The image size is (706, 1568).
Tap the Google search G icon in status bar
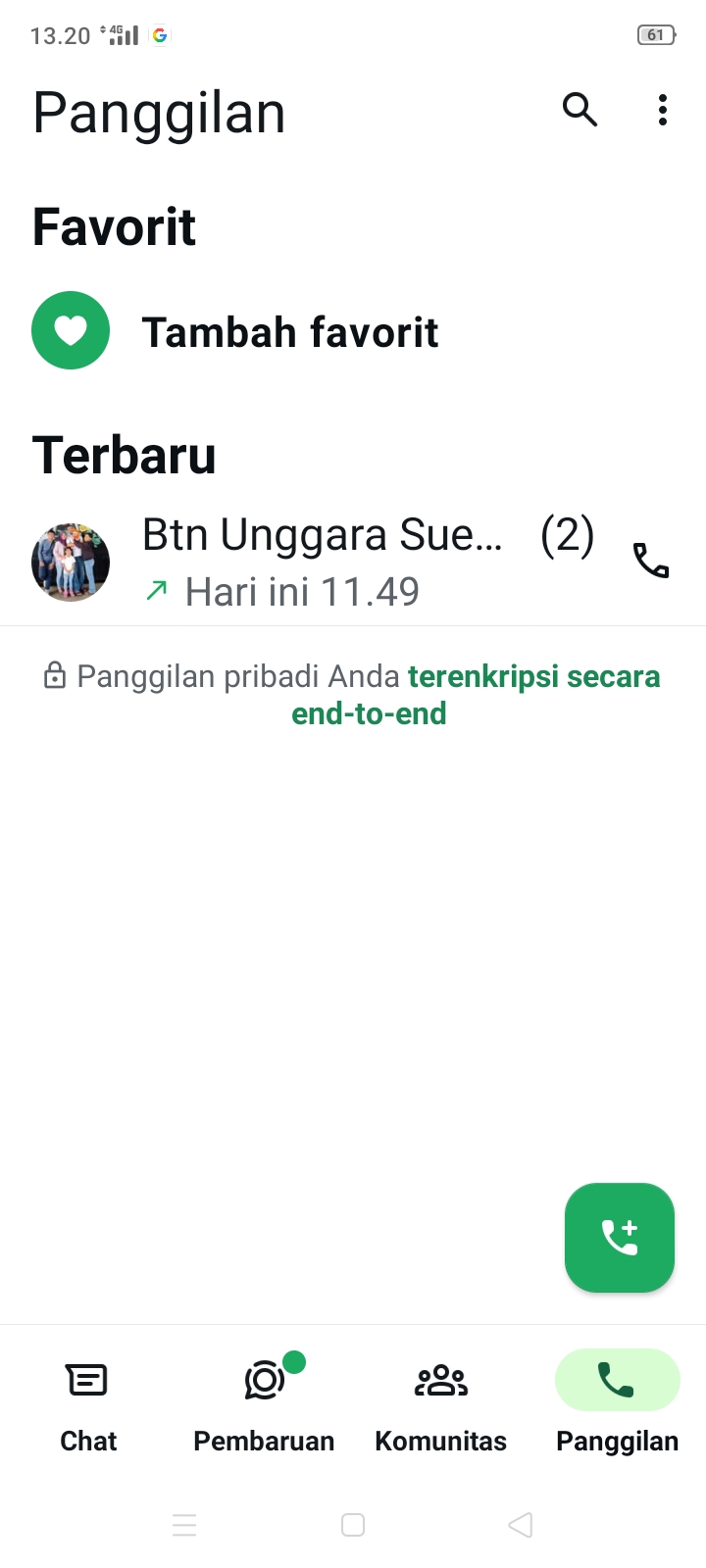coord(160,34)
